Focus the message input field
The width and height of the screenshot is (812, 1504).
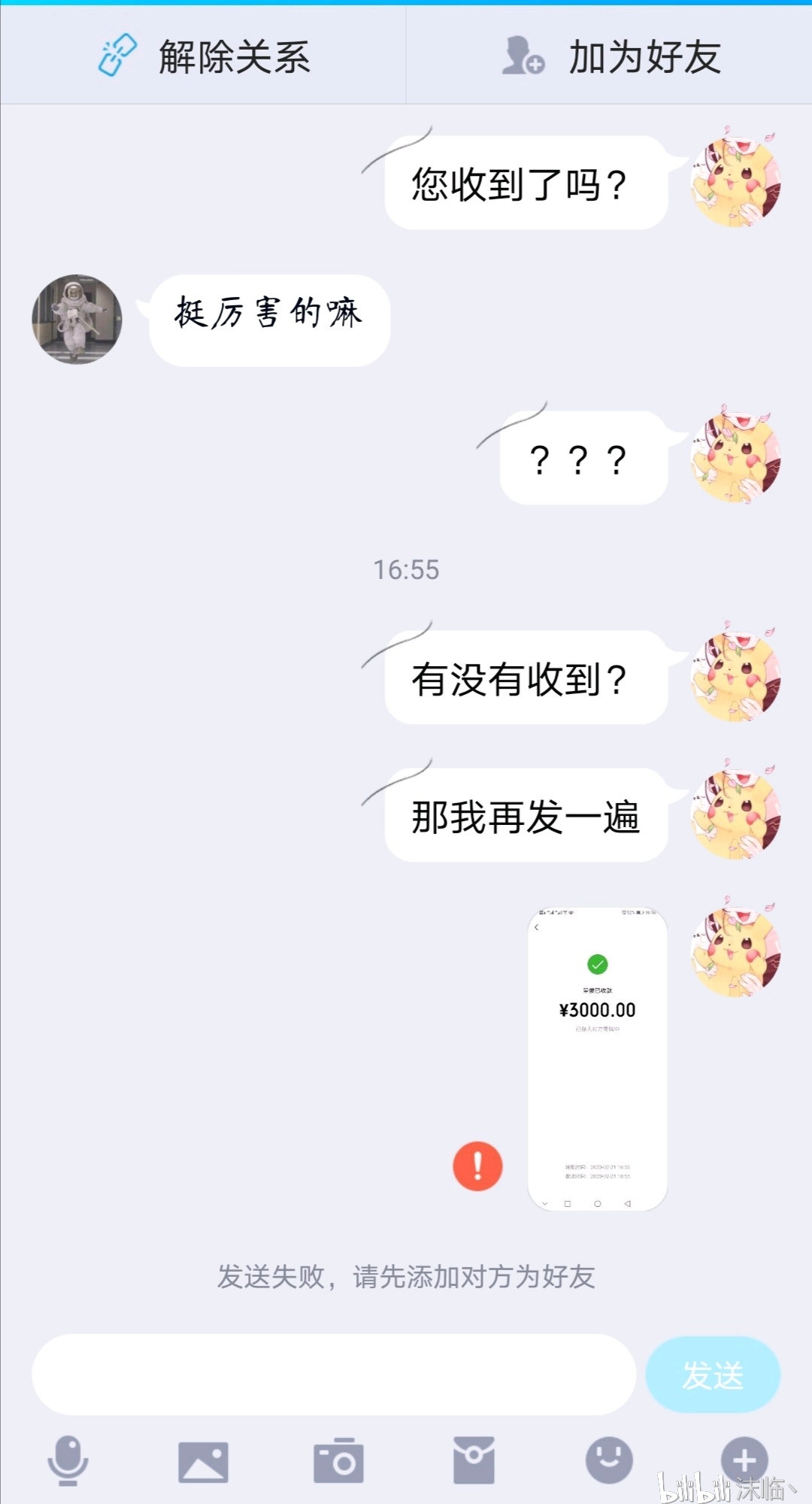point(334,1375)
